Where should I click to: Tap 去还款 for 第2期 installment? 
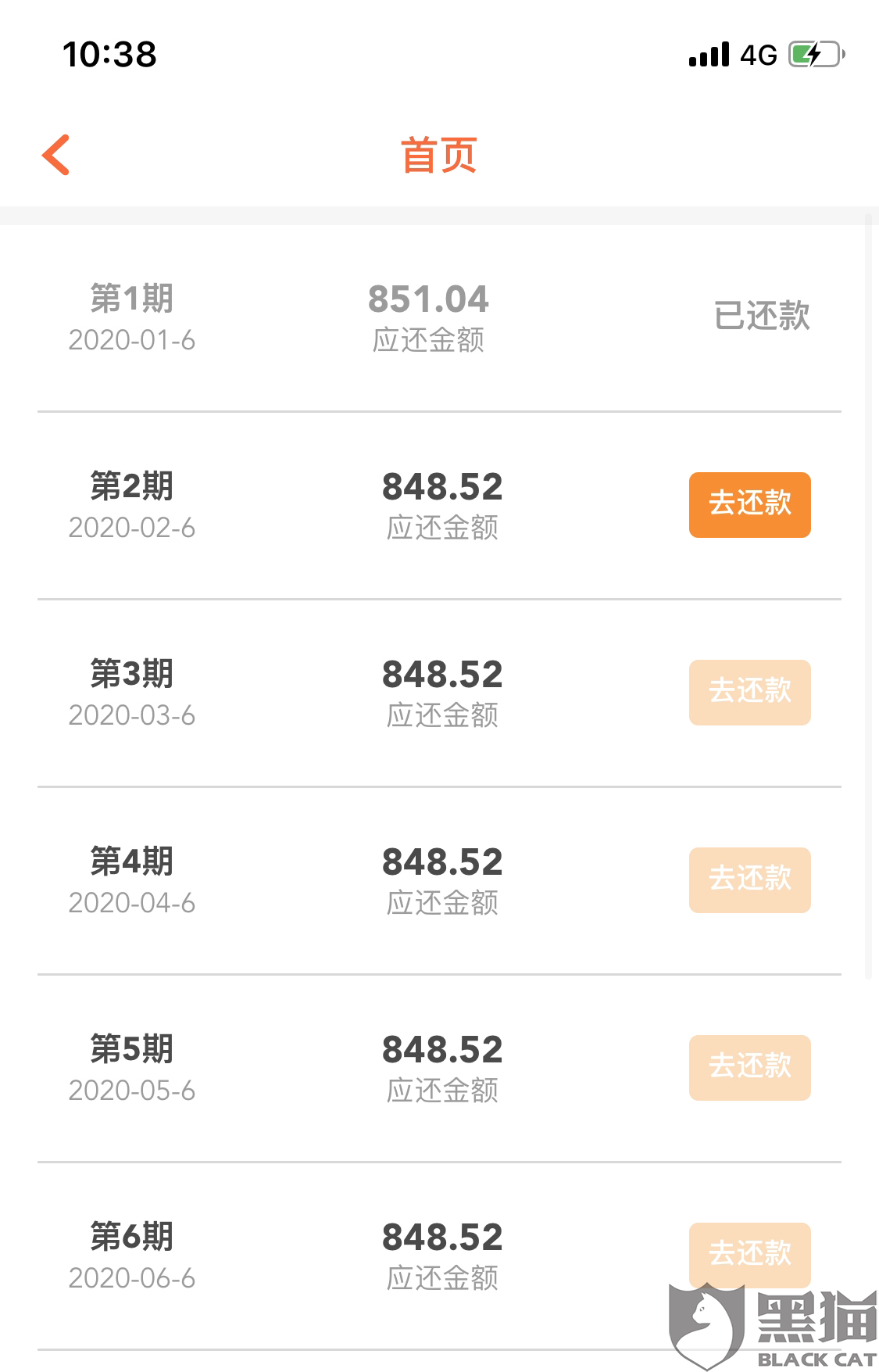point(749,504)
